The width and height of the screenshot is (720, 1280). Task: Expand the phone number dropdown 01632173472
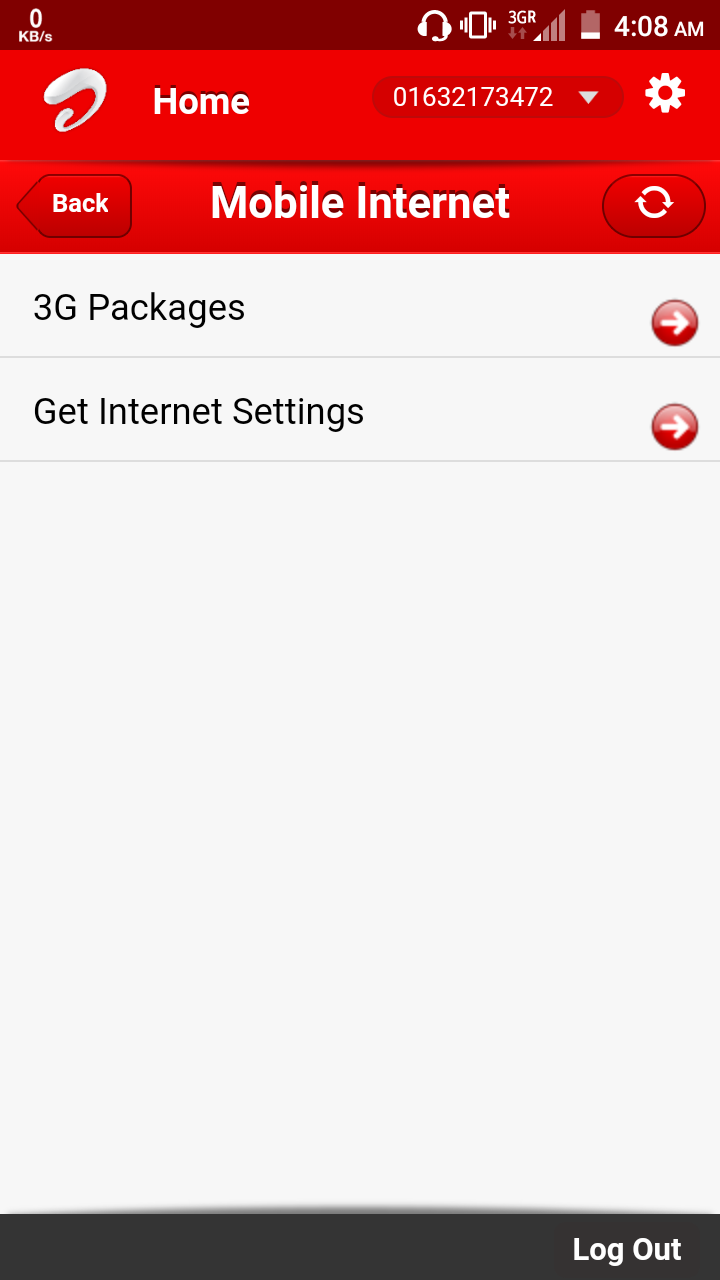click(497, 97)
